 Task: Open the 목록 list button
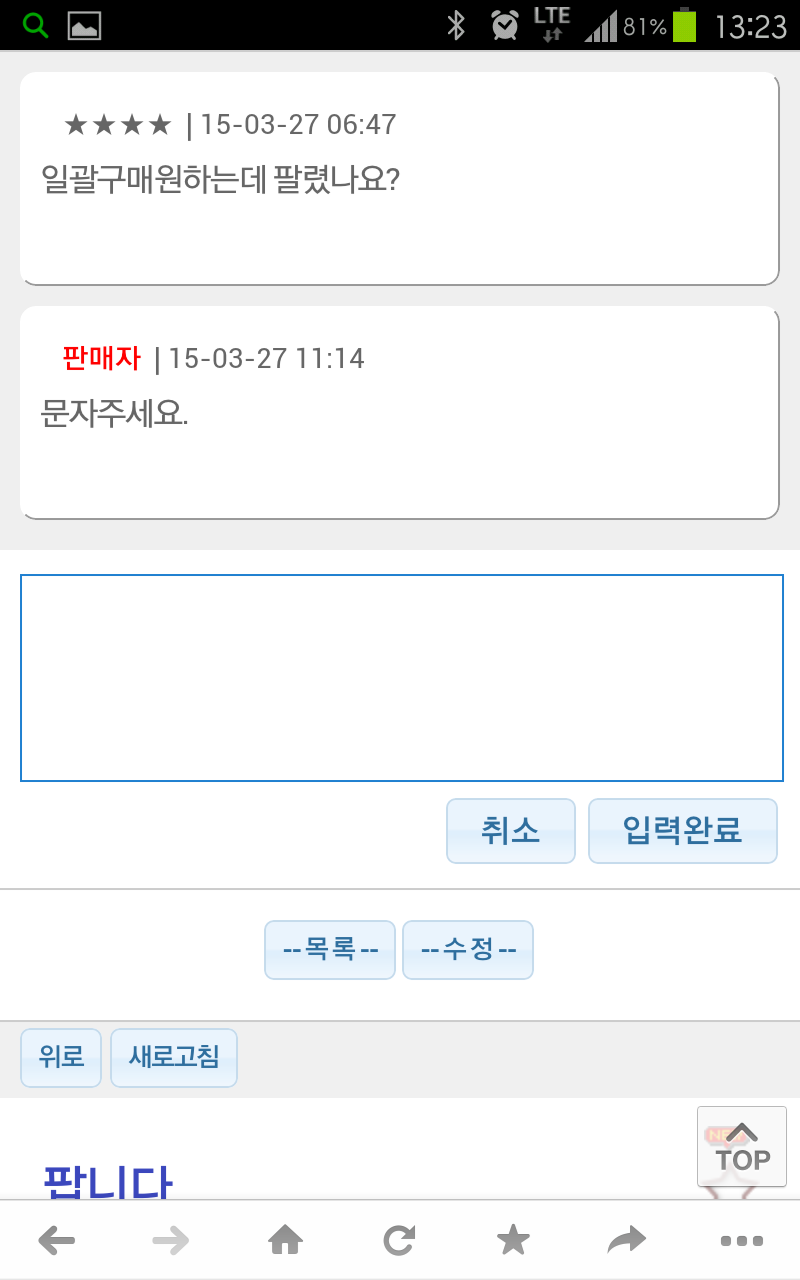330,950
